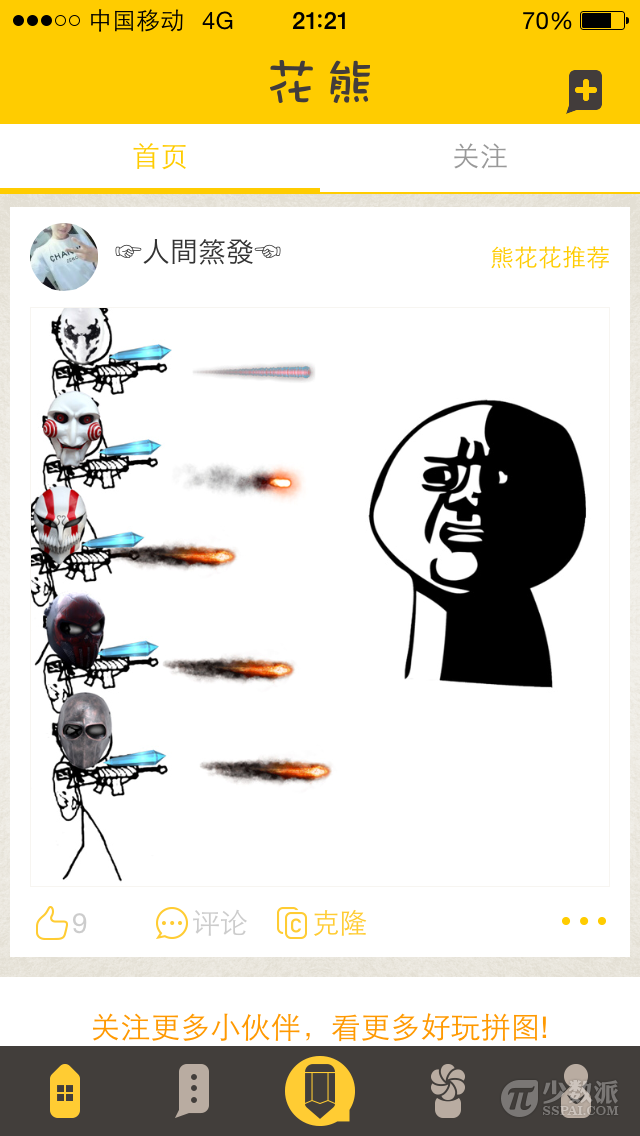Viewport: 640px width, 1136px height.
Task: Open the meme collage image
Action: pyautogui.click(x=320, y=596)
